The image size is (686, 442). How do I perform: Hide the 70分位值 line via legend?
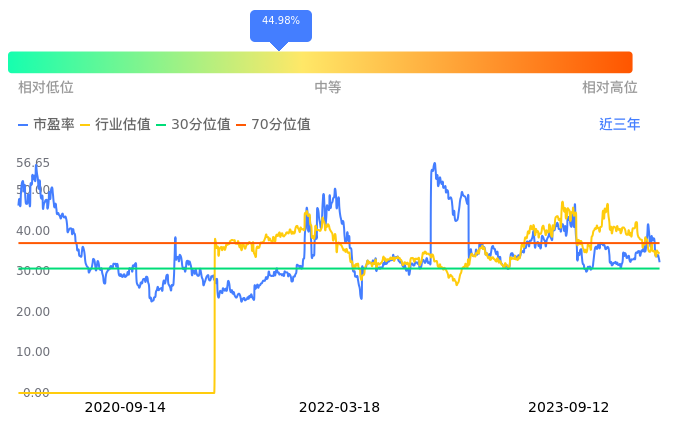[x=273, y=124]
